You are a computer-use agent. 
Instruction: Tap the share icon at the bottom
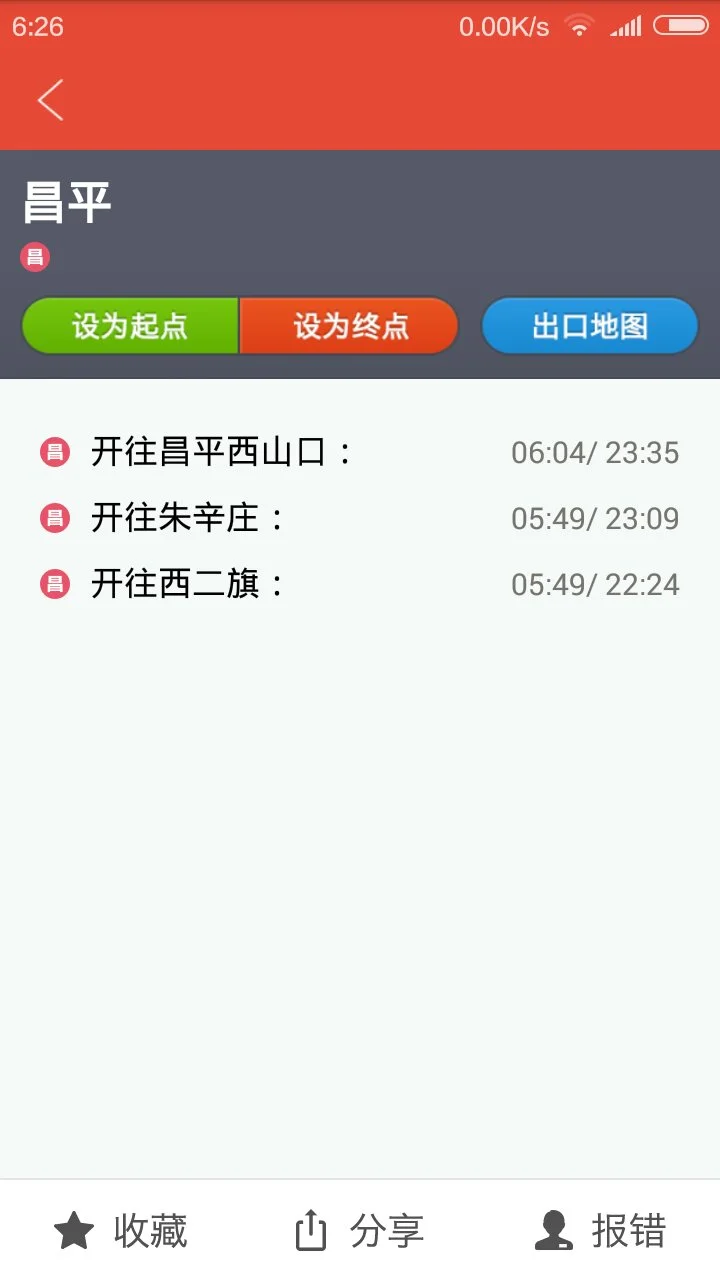tap(310, 1232)
